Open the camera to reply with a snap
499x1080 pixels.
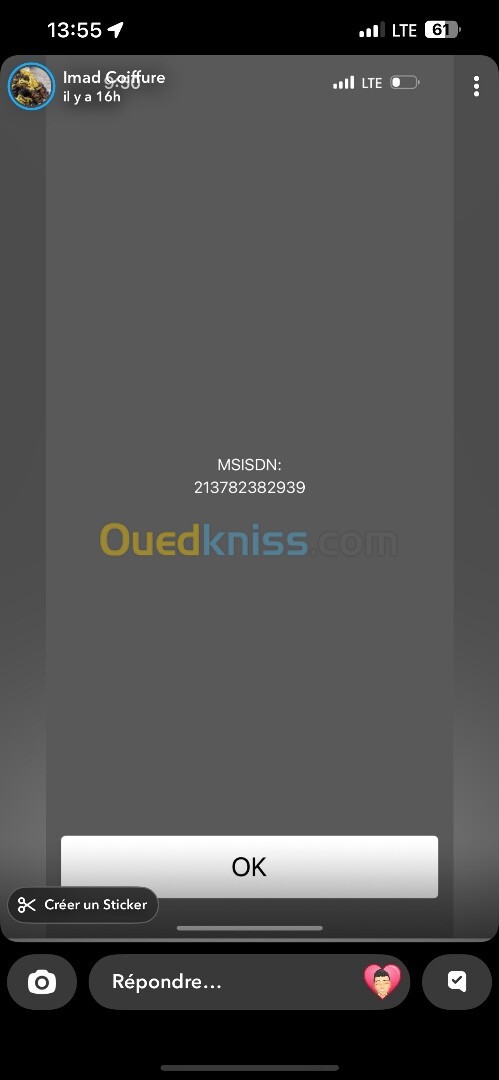(x=42, y=982)
